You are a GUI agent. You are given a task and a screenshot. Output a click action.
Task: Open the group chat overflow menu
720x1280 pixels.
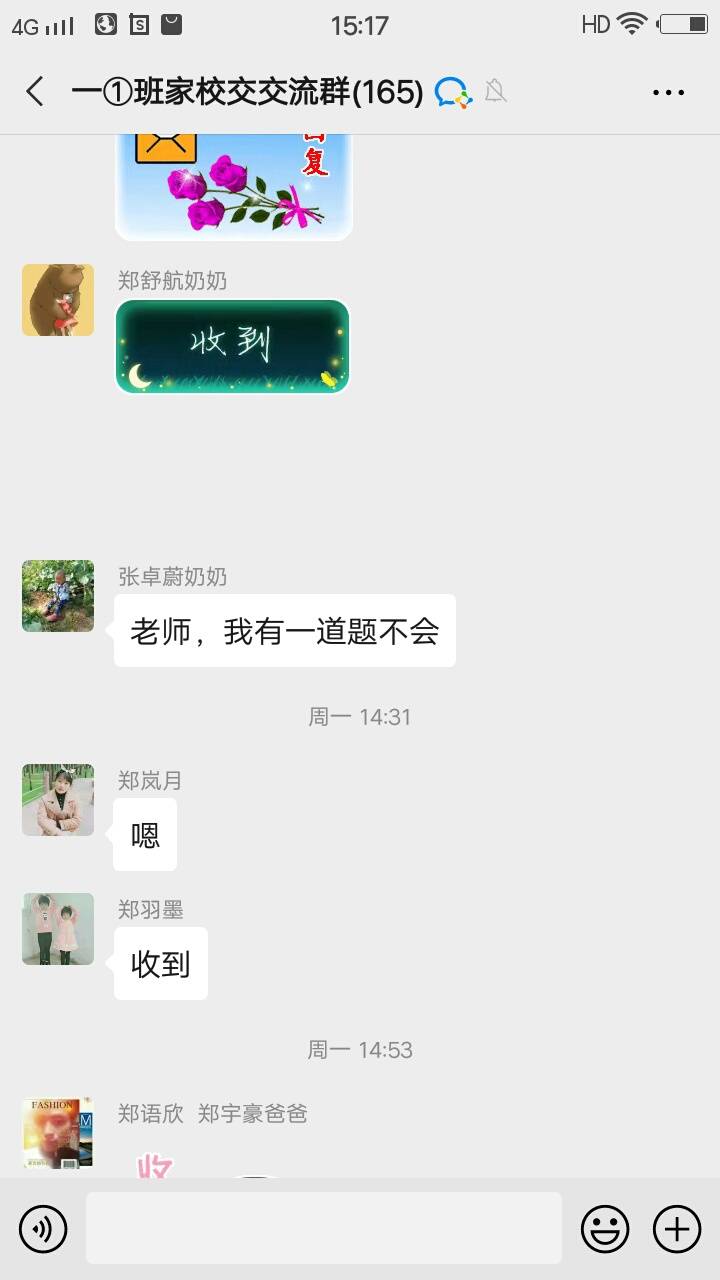coord(668,92)
